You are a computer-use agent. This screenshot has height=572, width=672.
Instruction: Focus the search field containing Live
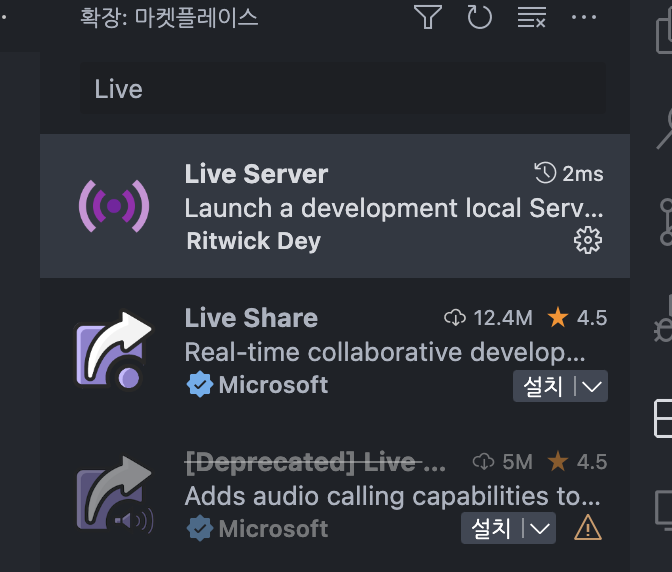click(x=343, y=89)
